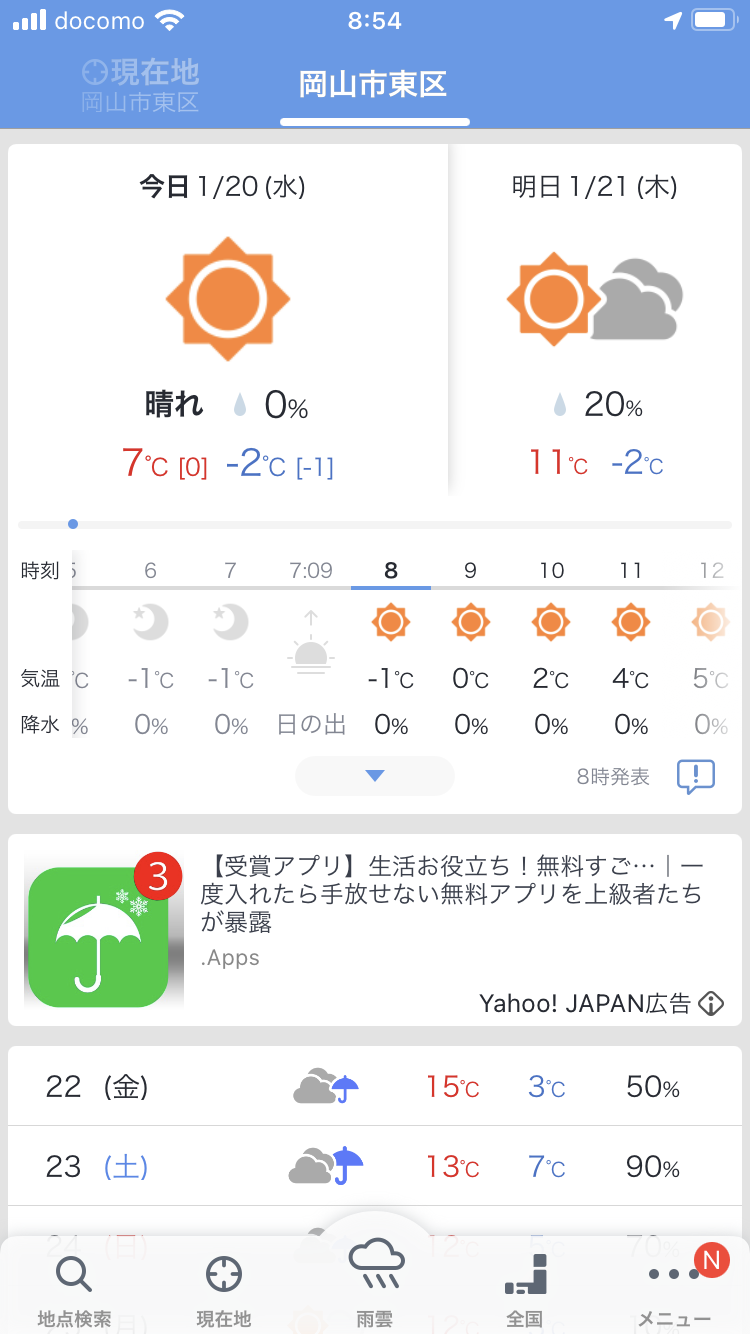The image size is (750, 1334).
Task: Open the 雨雲 rain radar
Action: [375, 1280]
